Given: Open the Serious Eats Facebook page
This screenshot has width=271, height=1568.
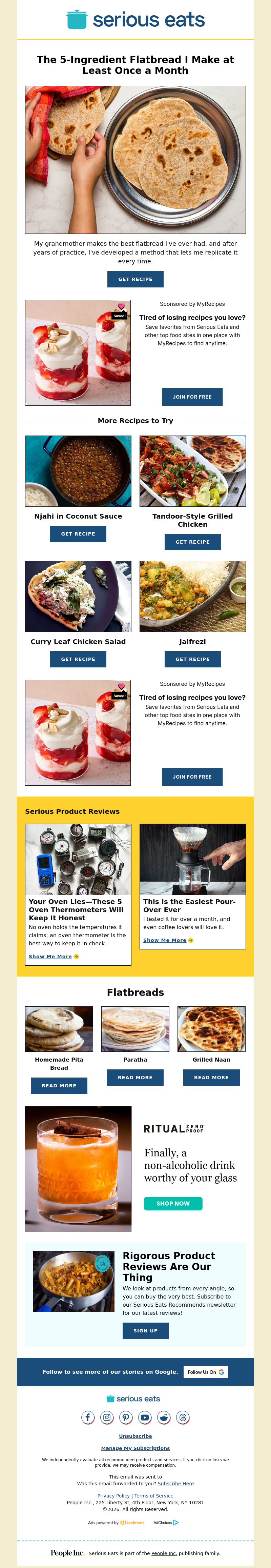Looking at the screenshot, I should [88, 1418].
